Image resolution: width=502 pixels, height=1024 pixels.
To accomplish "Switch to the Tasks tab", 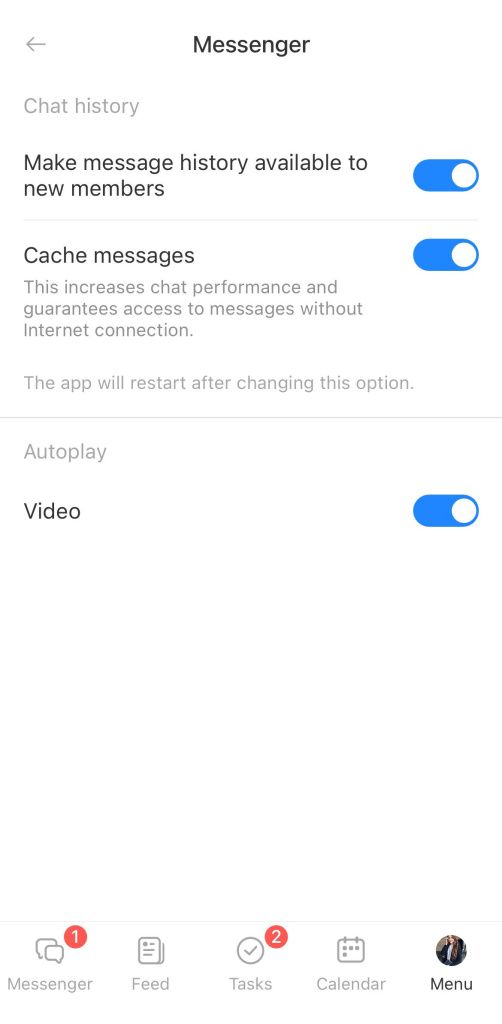I will (x=251, y=962).
